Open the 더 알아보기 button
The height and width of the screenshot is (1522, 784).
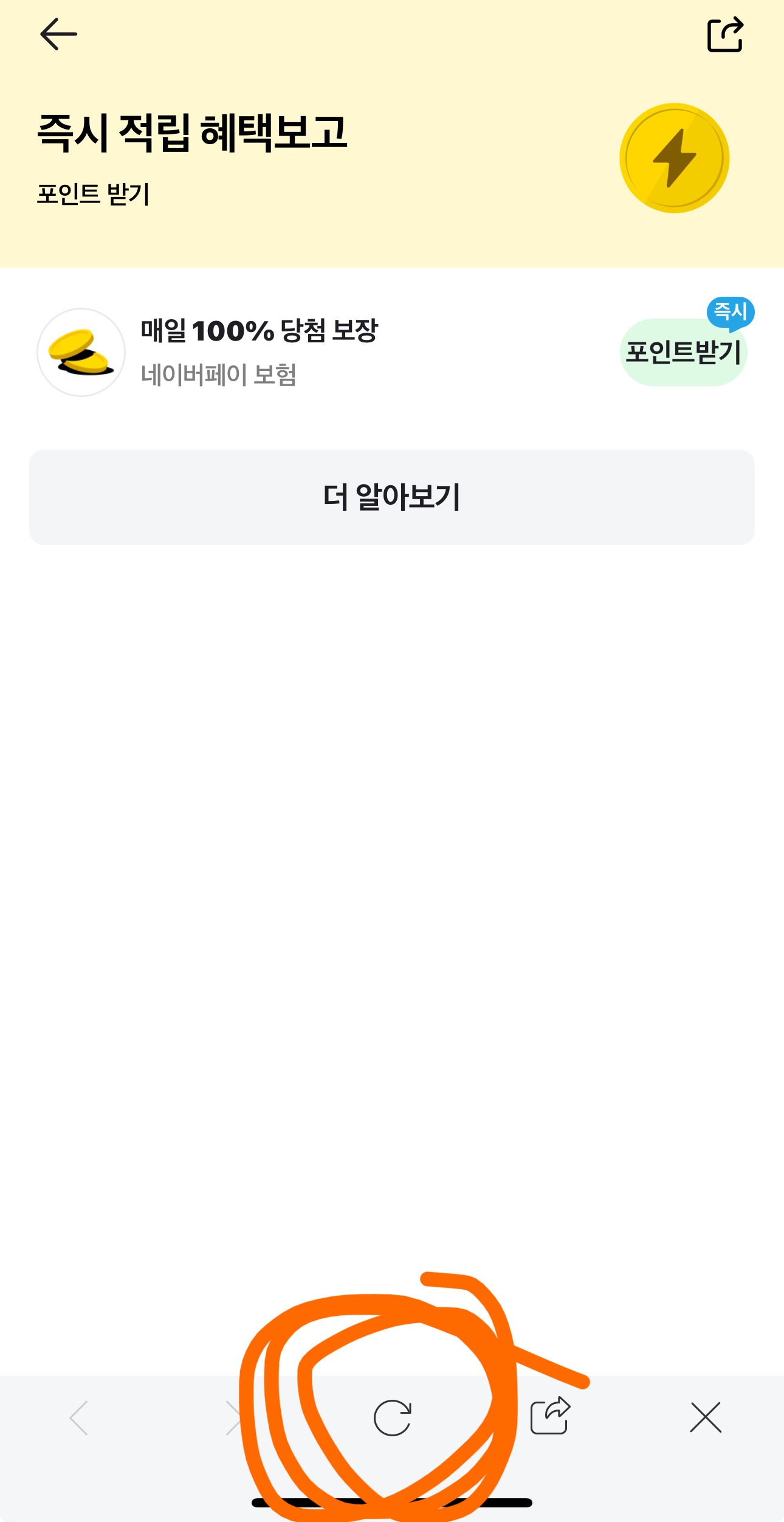[392, 497]
